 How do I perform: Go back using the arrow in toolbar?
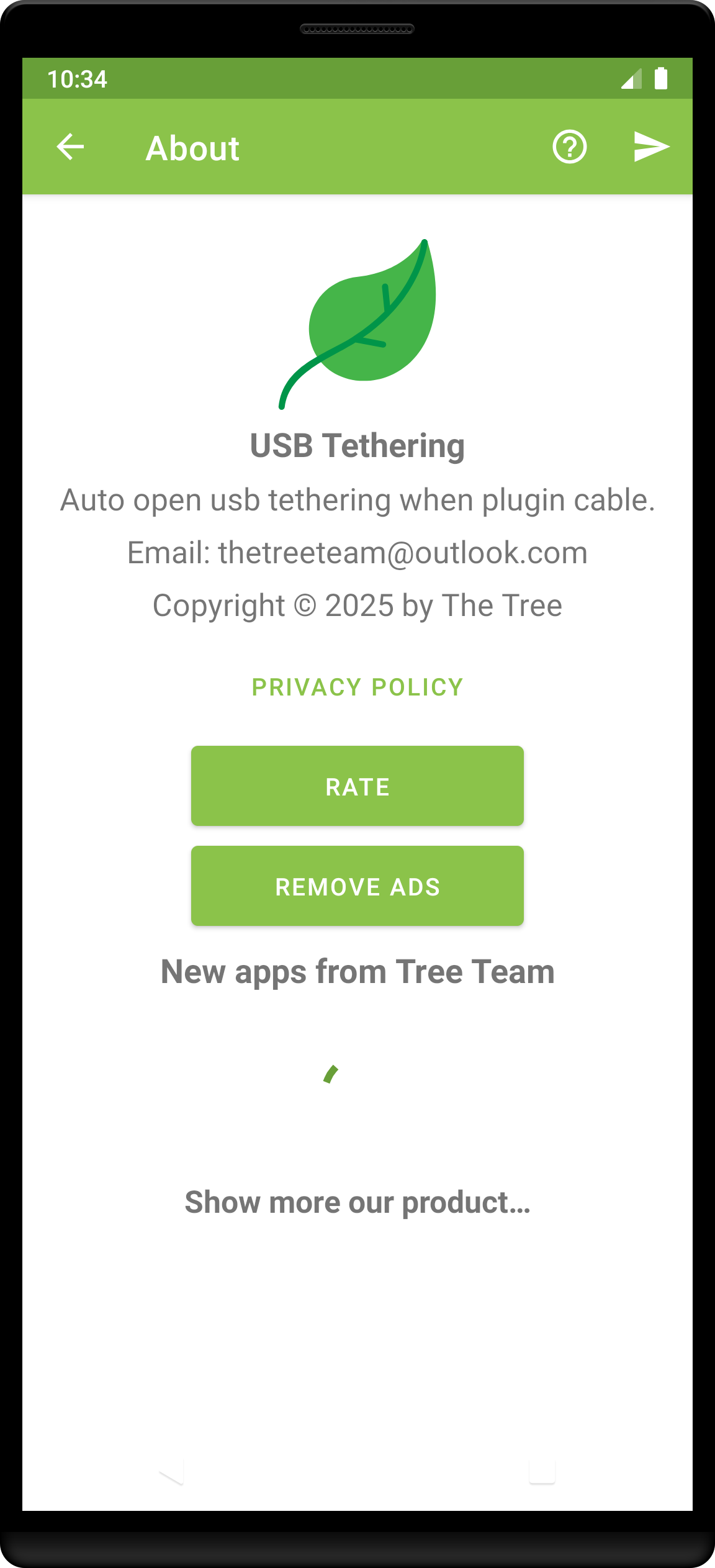click(x=70, y=147)
